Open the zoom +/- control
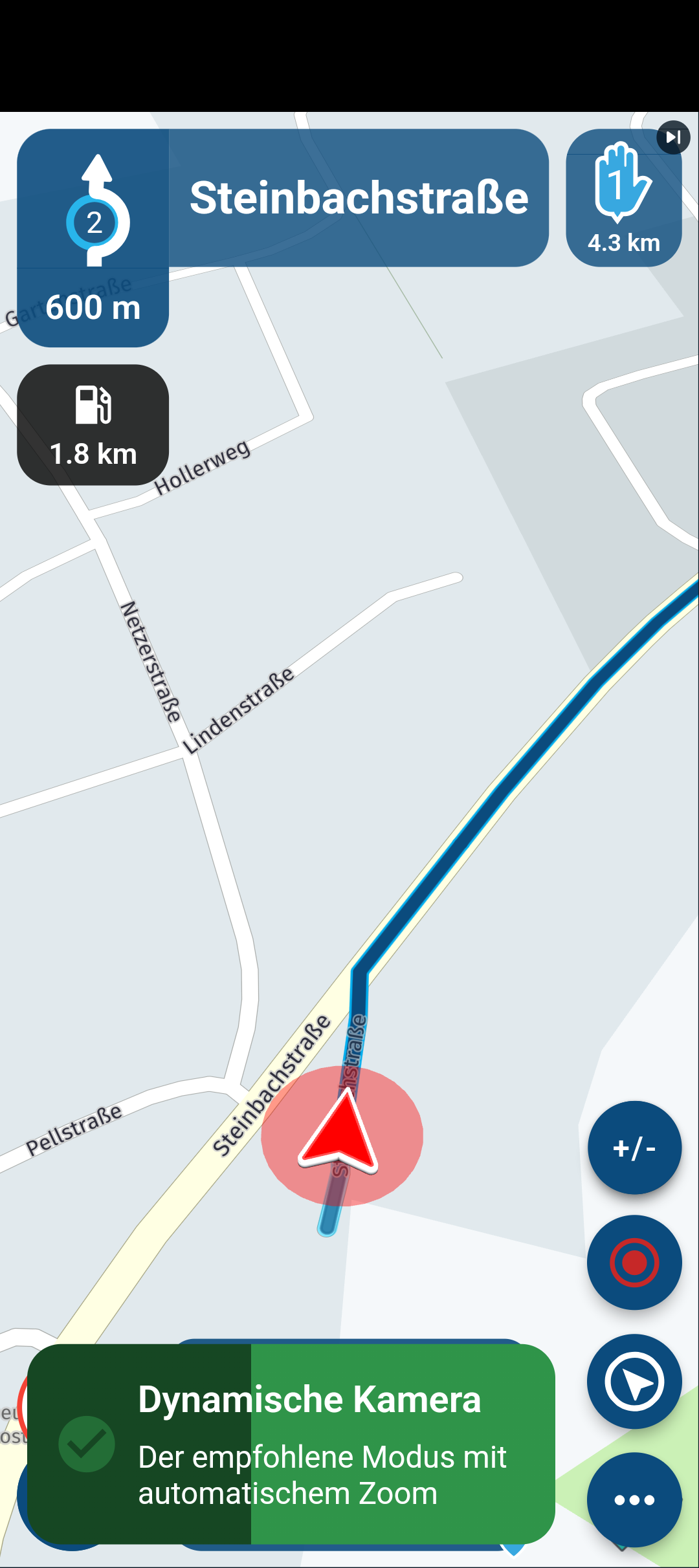 pyautogui.click(x=634, y=1148)
